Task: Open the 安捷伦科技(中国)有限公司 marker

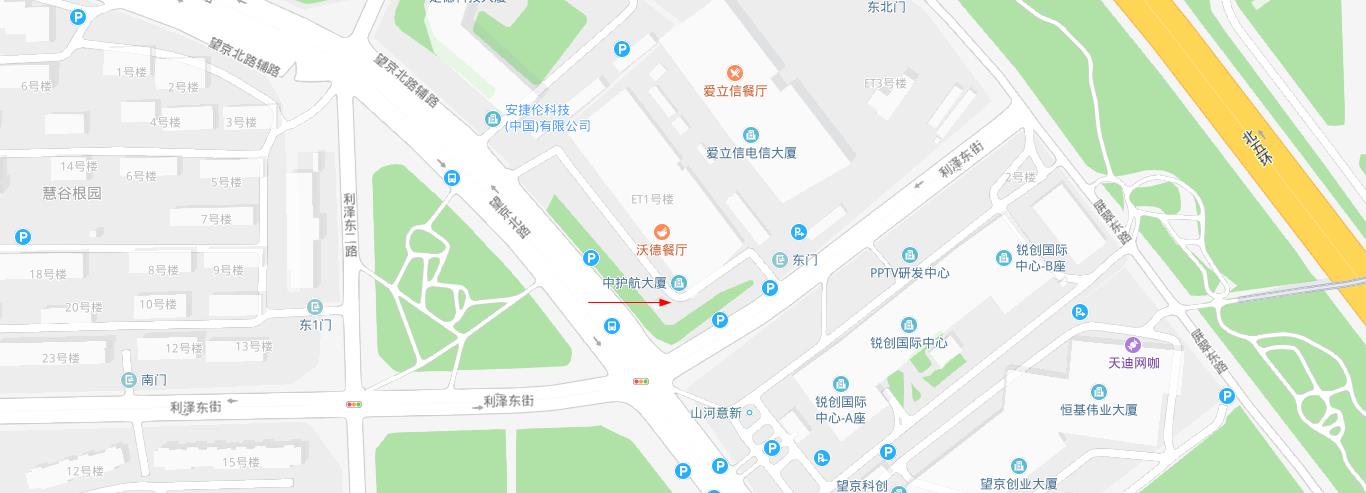Action: pyautogui.click(x=492, y=119)
